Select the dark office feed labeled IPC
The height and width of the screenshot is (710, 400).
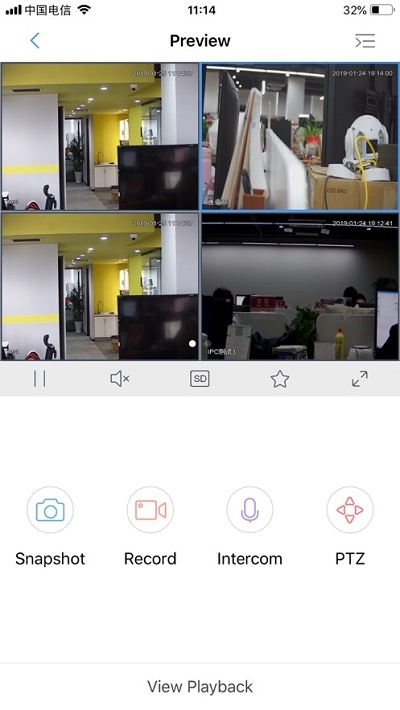300,286
